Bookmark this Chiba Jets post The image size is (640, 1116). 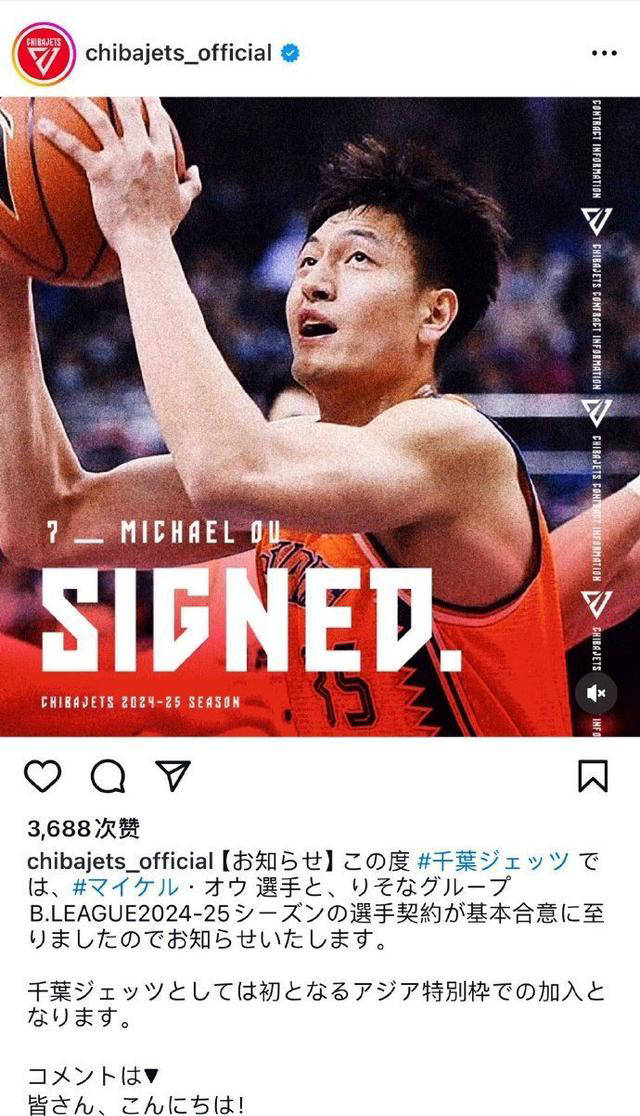tap(593, 775)
